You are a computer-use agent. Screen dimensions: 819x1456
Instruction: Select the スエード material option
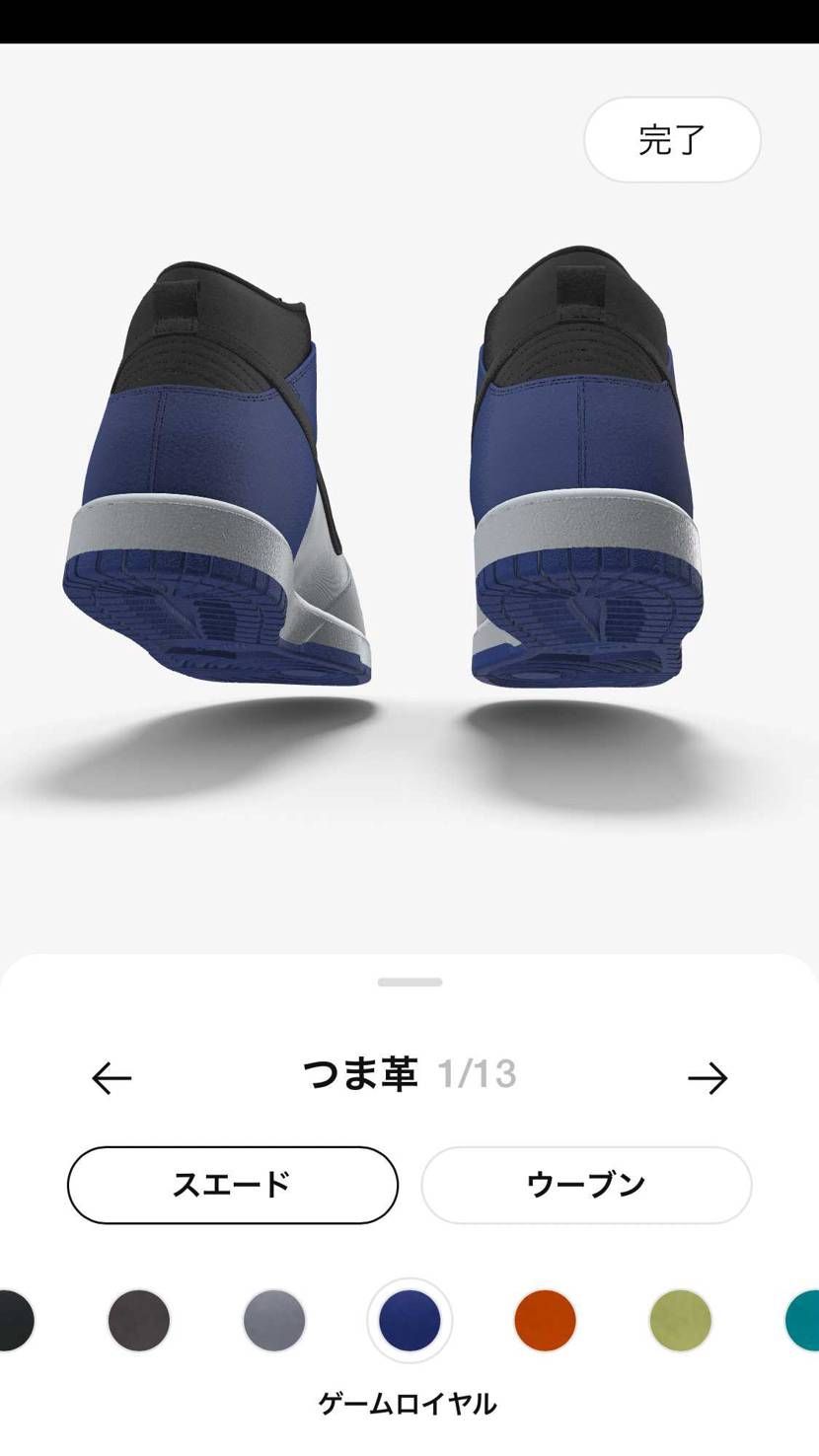click(232, 1186)
